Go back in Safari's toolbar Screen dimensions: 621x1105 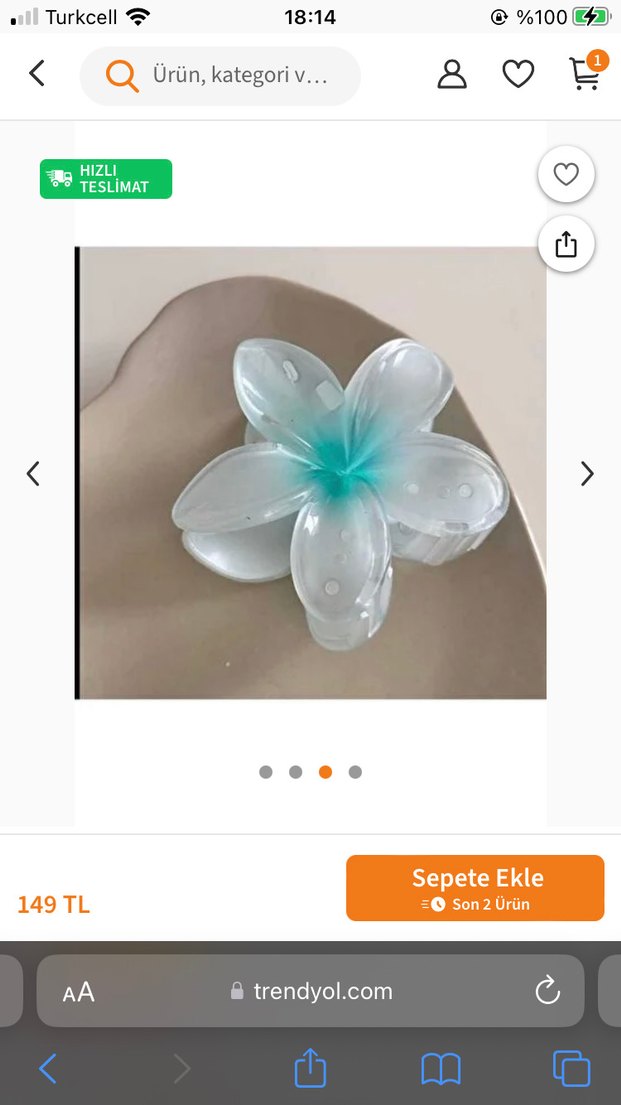[x=48, y=1069]
